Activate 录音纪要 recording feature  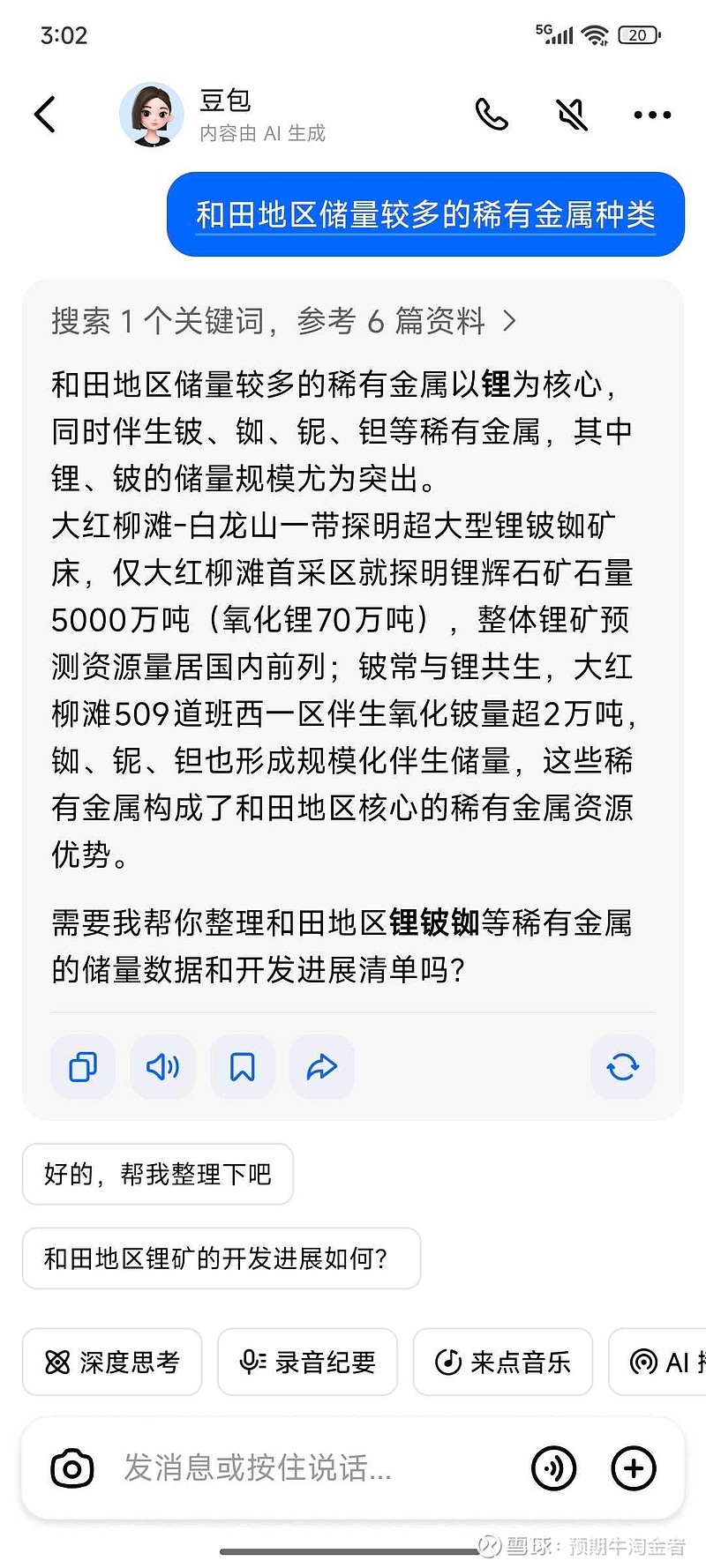[x=307, y=1363]
